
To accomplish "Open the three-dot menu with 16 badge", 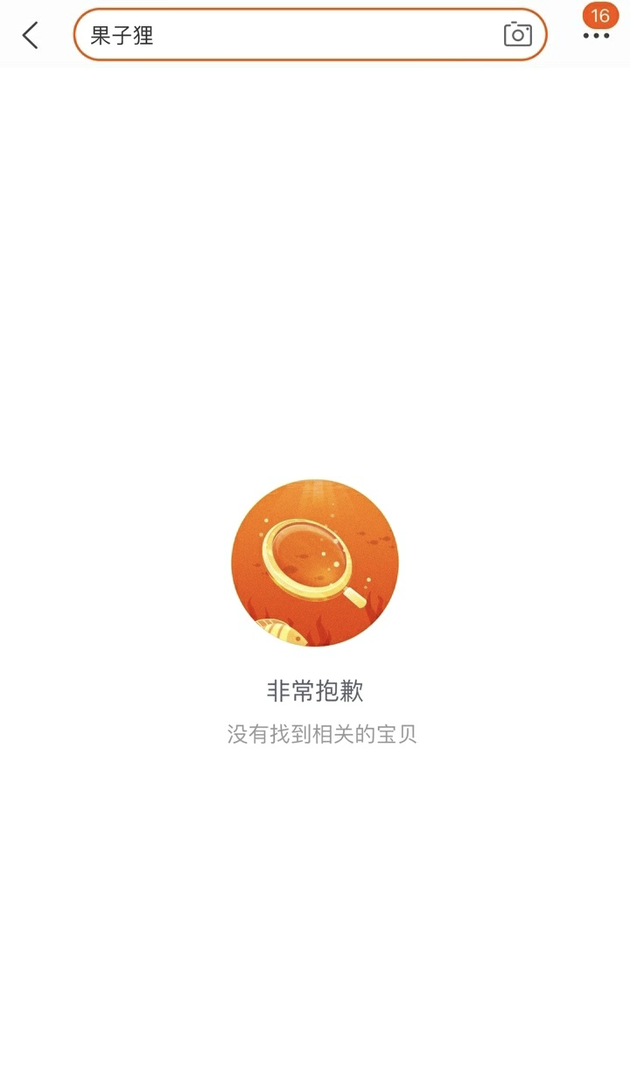I will point(596,35).
